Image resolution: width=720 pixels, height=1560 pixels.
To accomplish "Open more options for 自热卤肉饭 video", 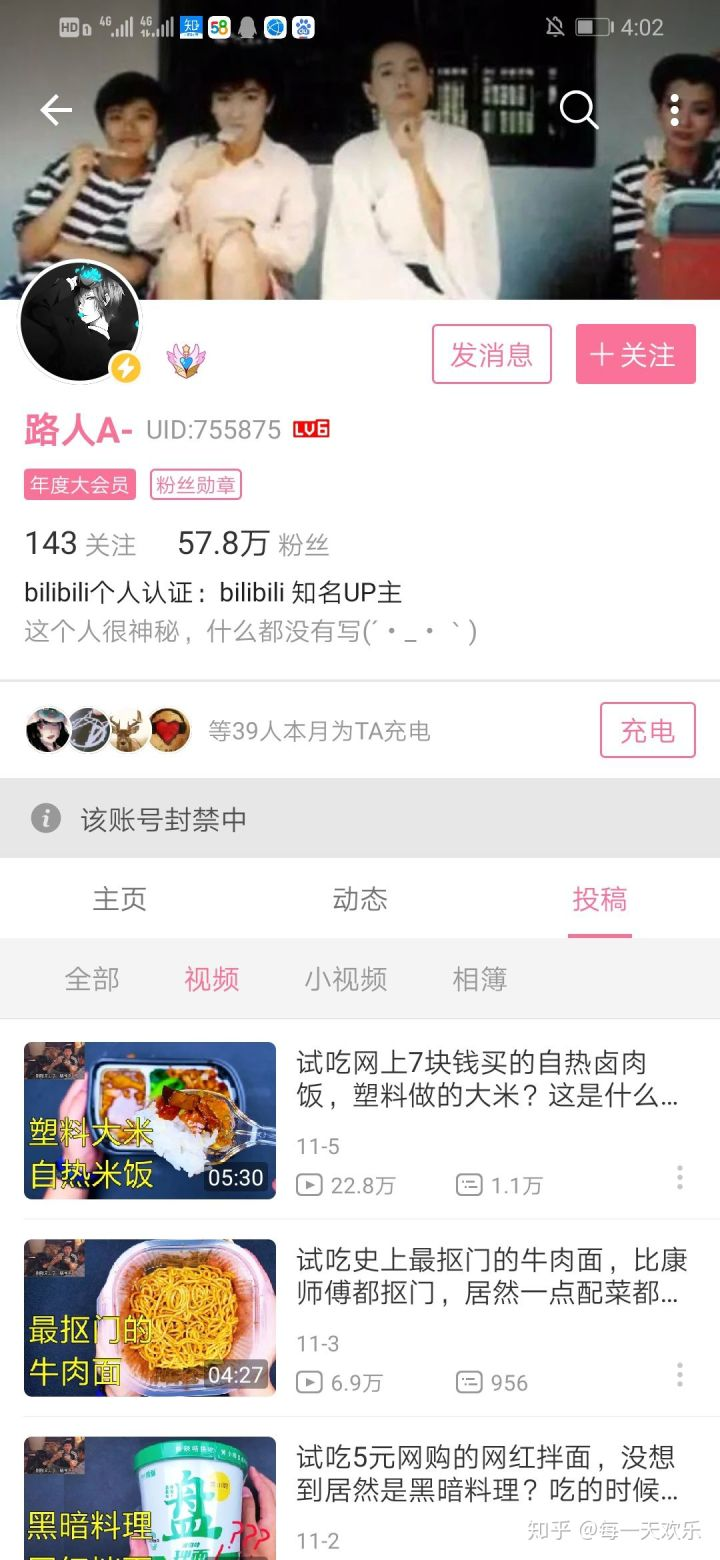I will 679,1177.
